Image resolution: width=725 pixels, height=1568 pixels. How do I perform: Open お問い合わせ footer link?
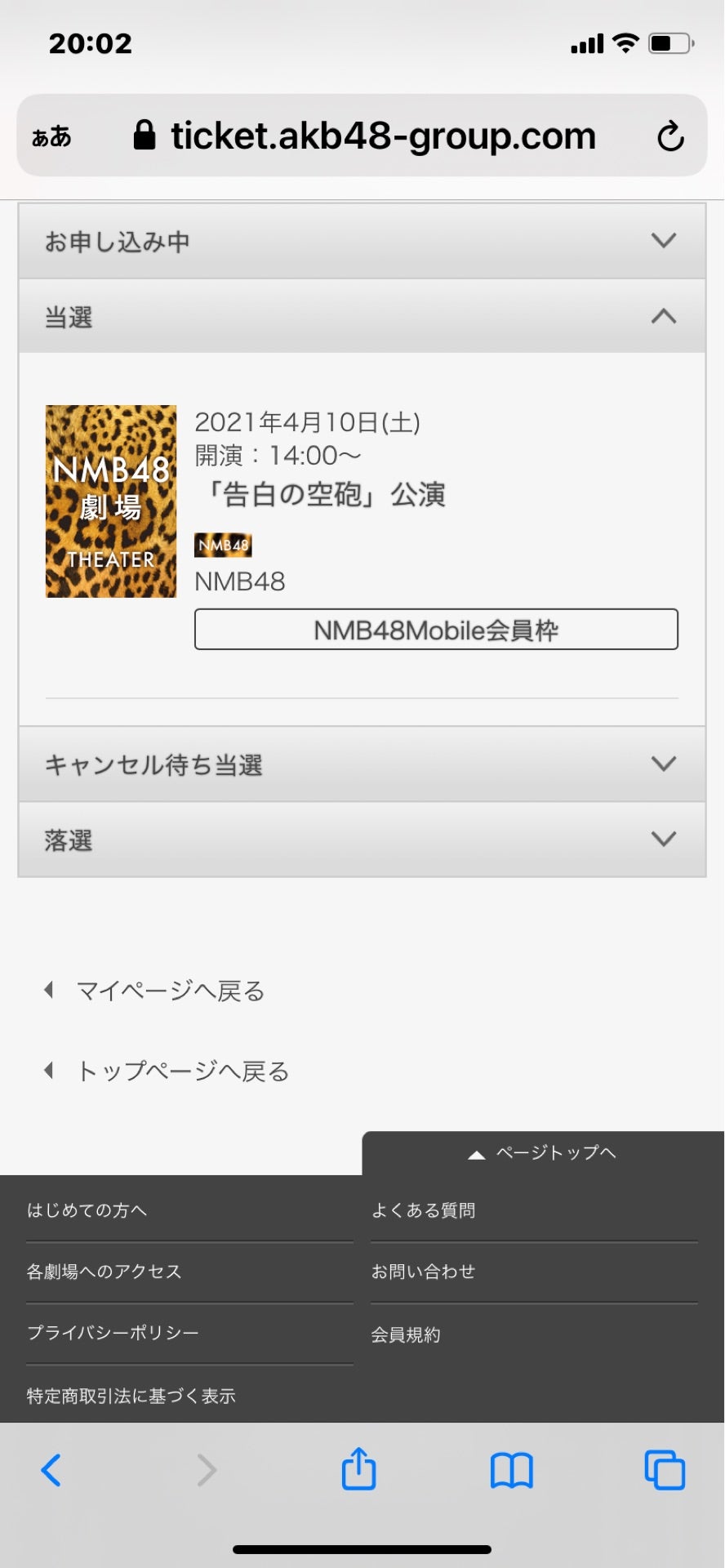(423, 1272)
